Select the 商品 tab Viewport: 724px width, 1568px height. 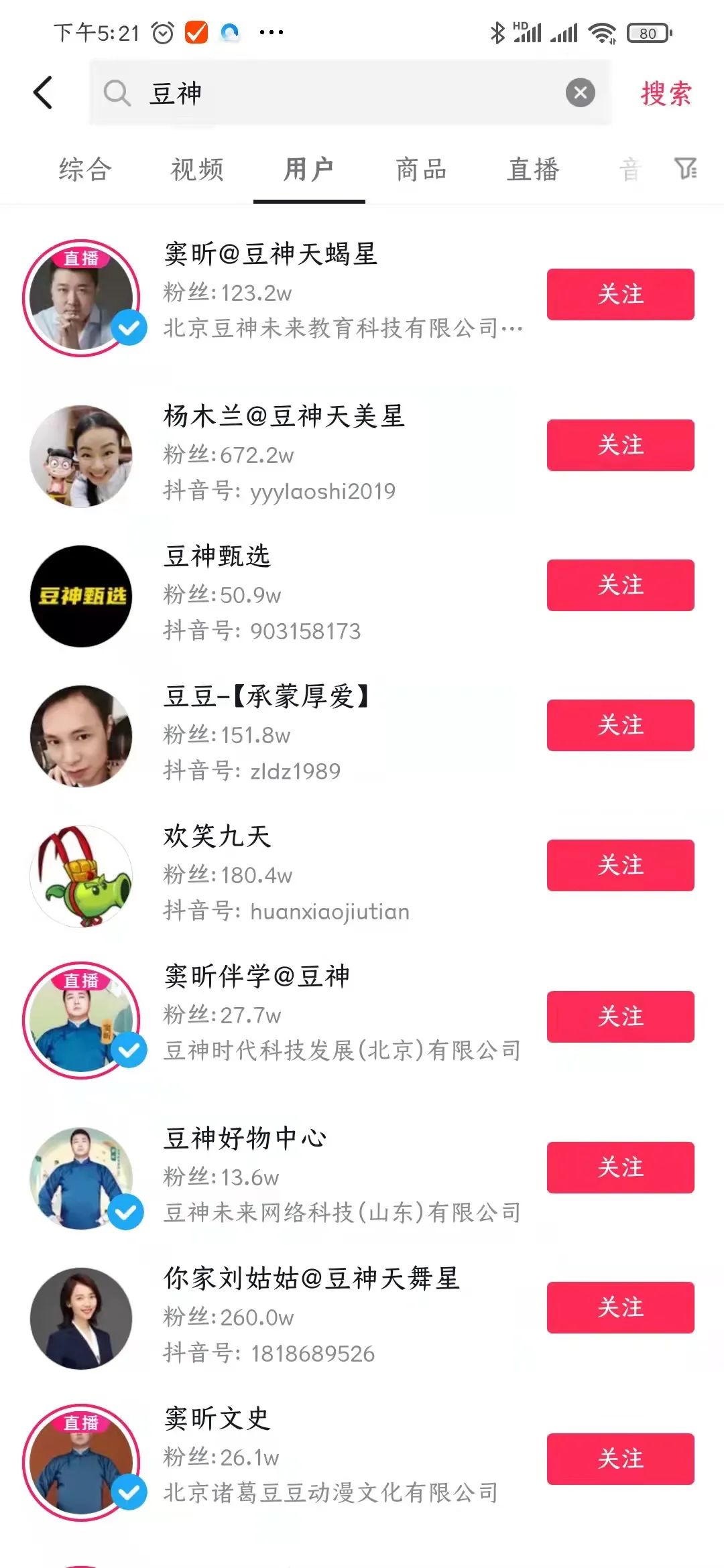click(421, 170)
